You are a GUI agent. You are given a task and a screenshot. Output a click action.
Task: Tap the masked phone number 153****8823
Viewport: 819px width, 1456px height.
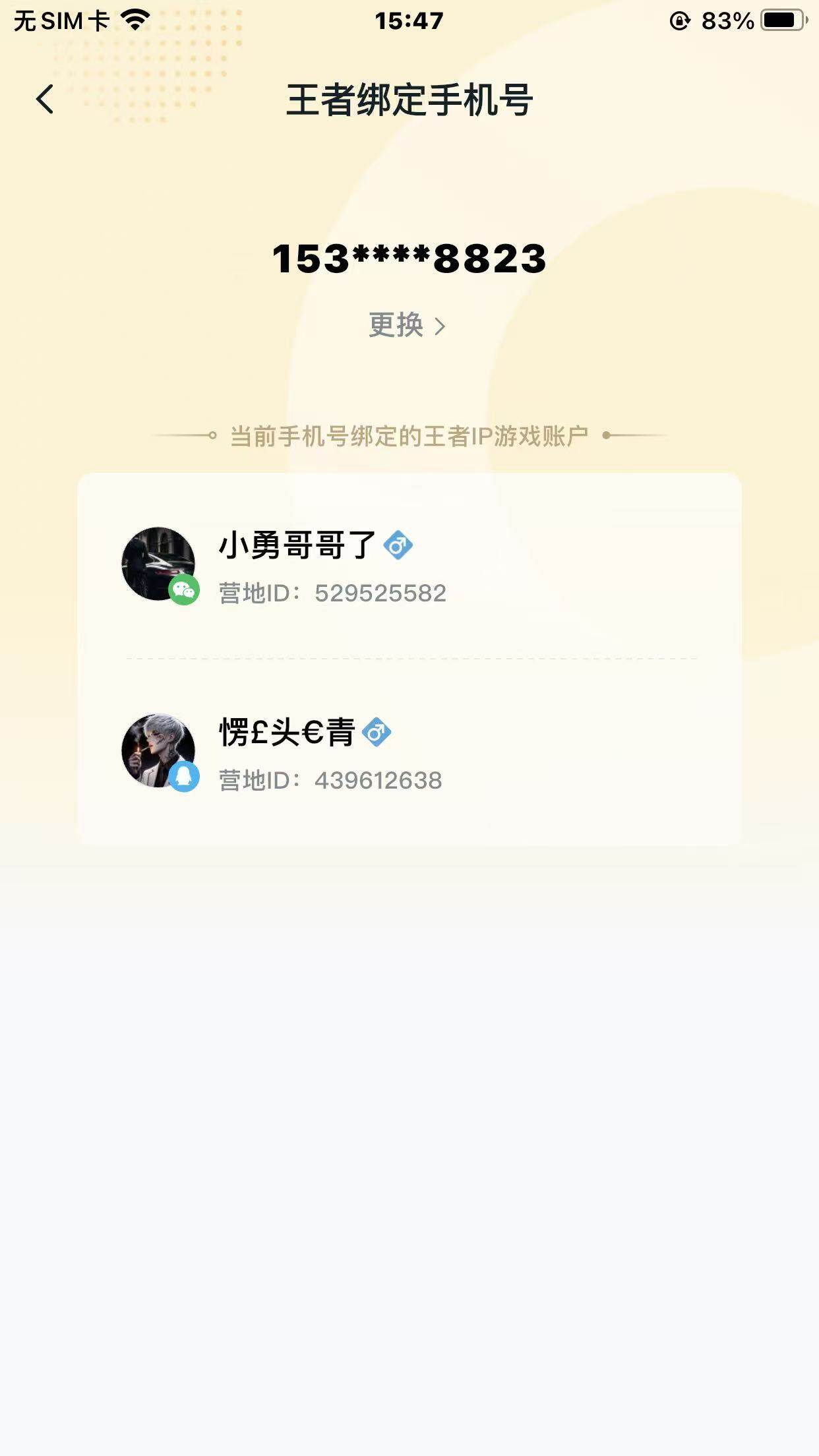pos(409,258)
